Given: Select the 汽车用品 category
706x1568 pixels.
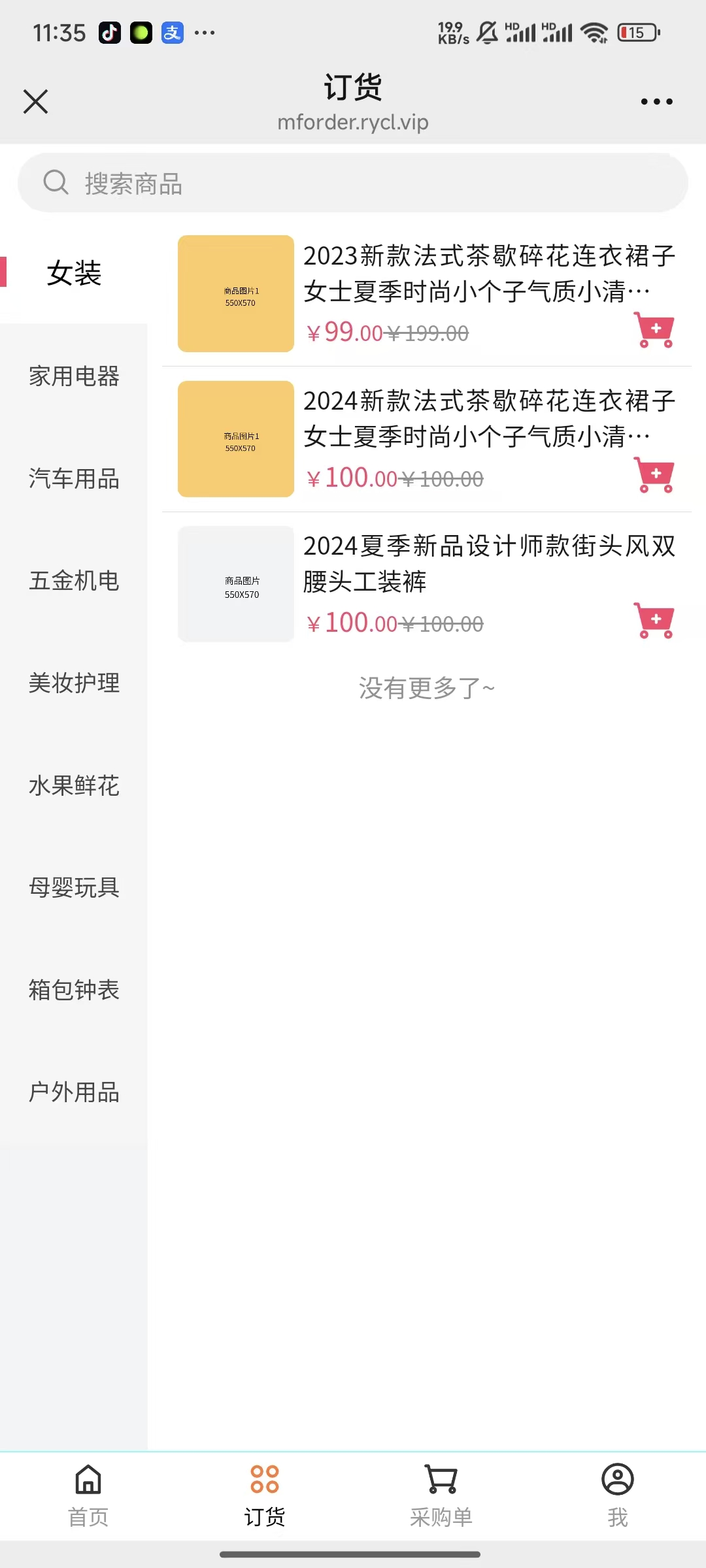Looking at the screenshot, I should [74, 478].
